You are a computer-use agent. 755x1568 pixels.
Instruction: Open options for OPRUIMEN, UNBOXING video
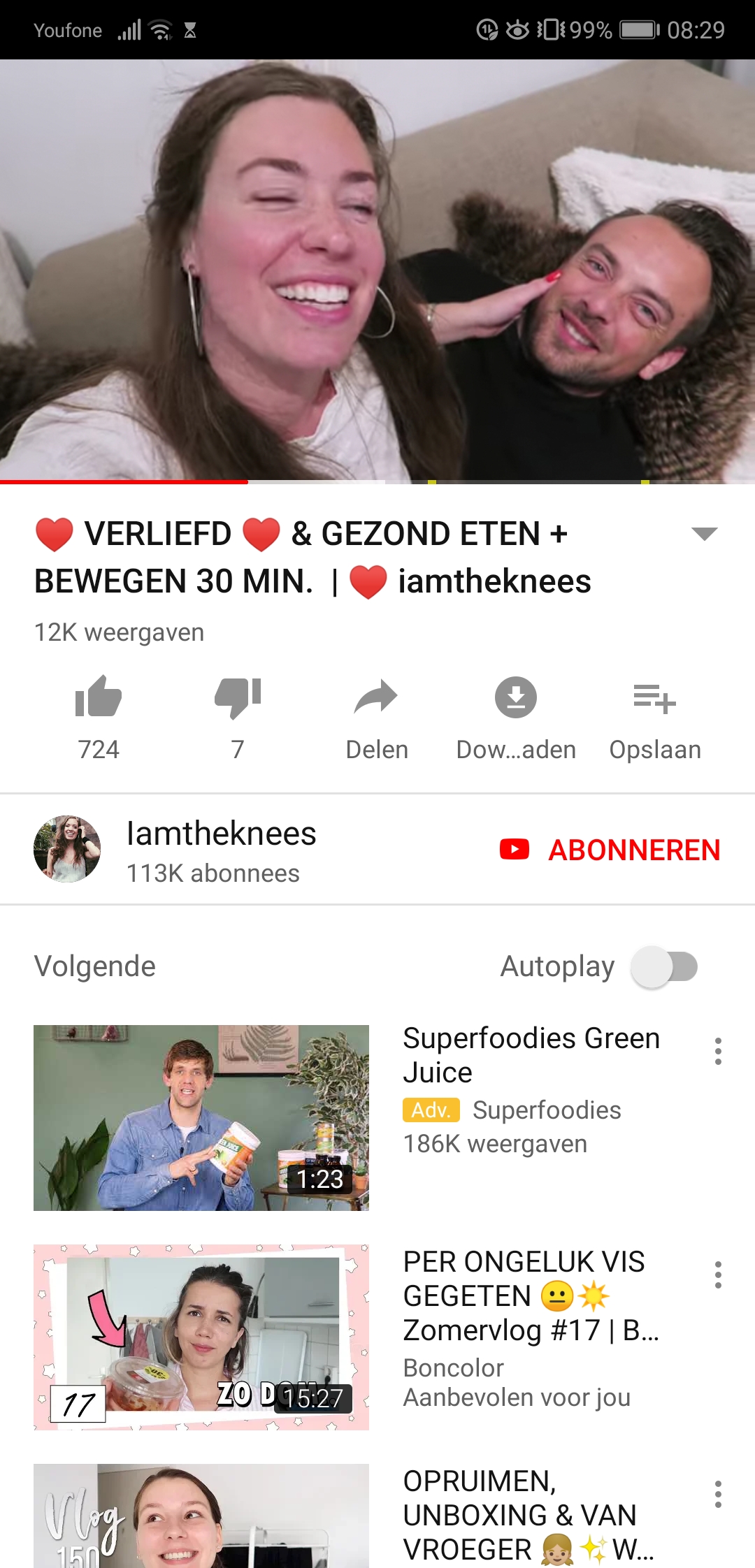coord(718,1494)
